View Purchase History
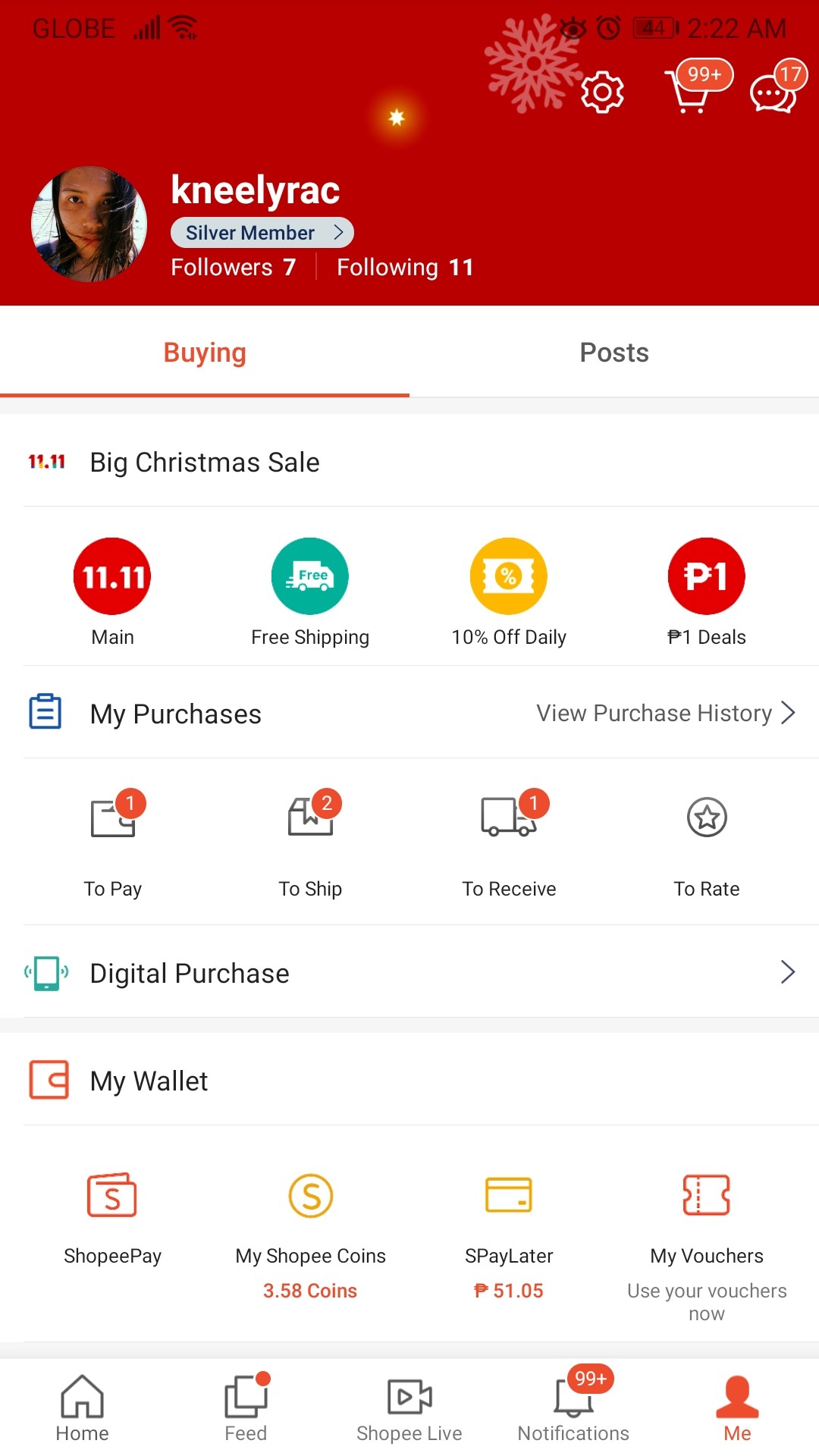 coord(666,714)
